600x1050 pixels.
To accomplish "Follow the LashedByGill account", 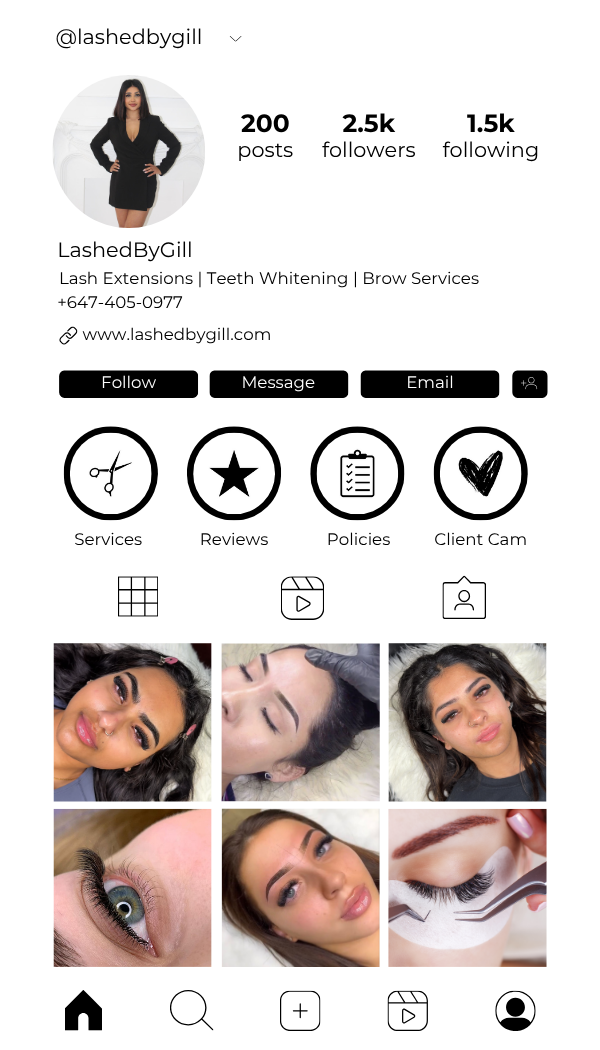I will tap(128, 383).
